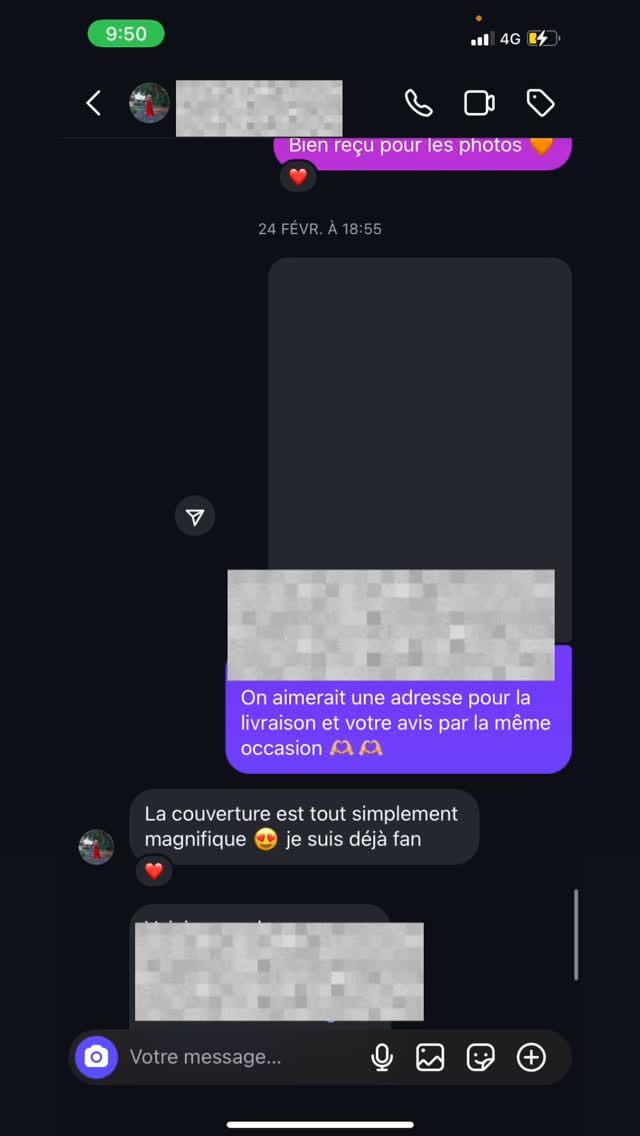Open more options with the plus button

coord(531,1057)
